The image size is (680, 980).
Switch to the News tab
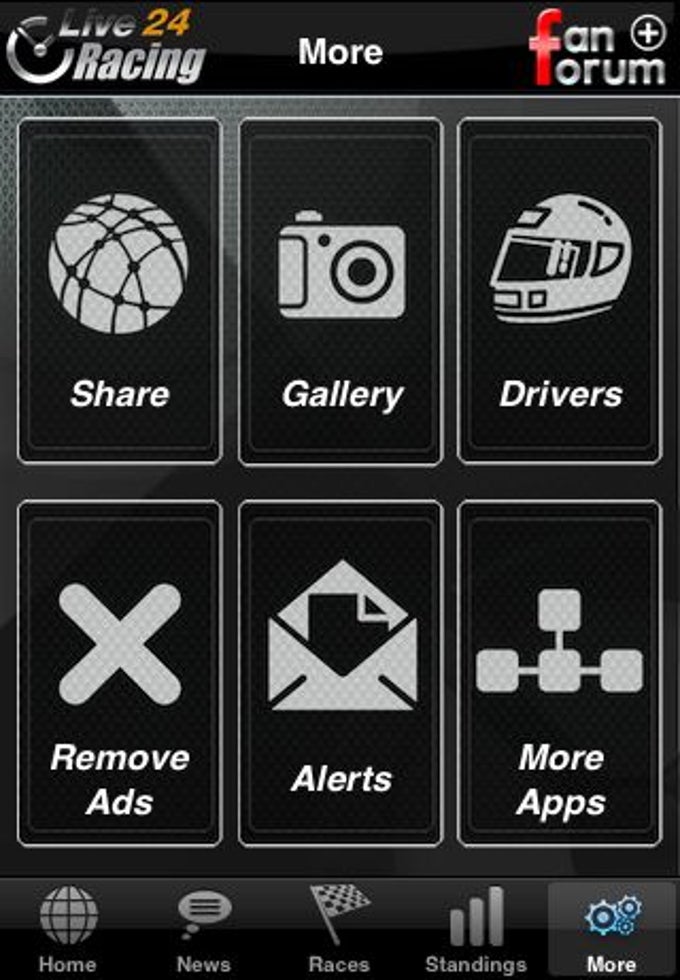click(x=204, y=931)
